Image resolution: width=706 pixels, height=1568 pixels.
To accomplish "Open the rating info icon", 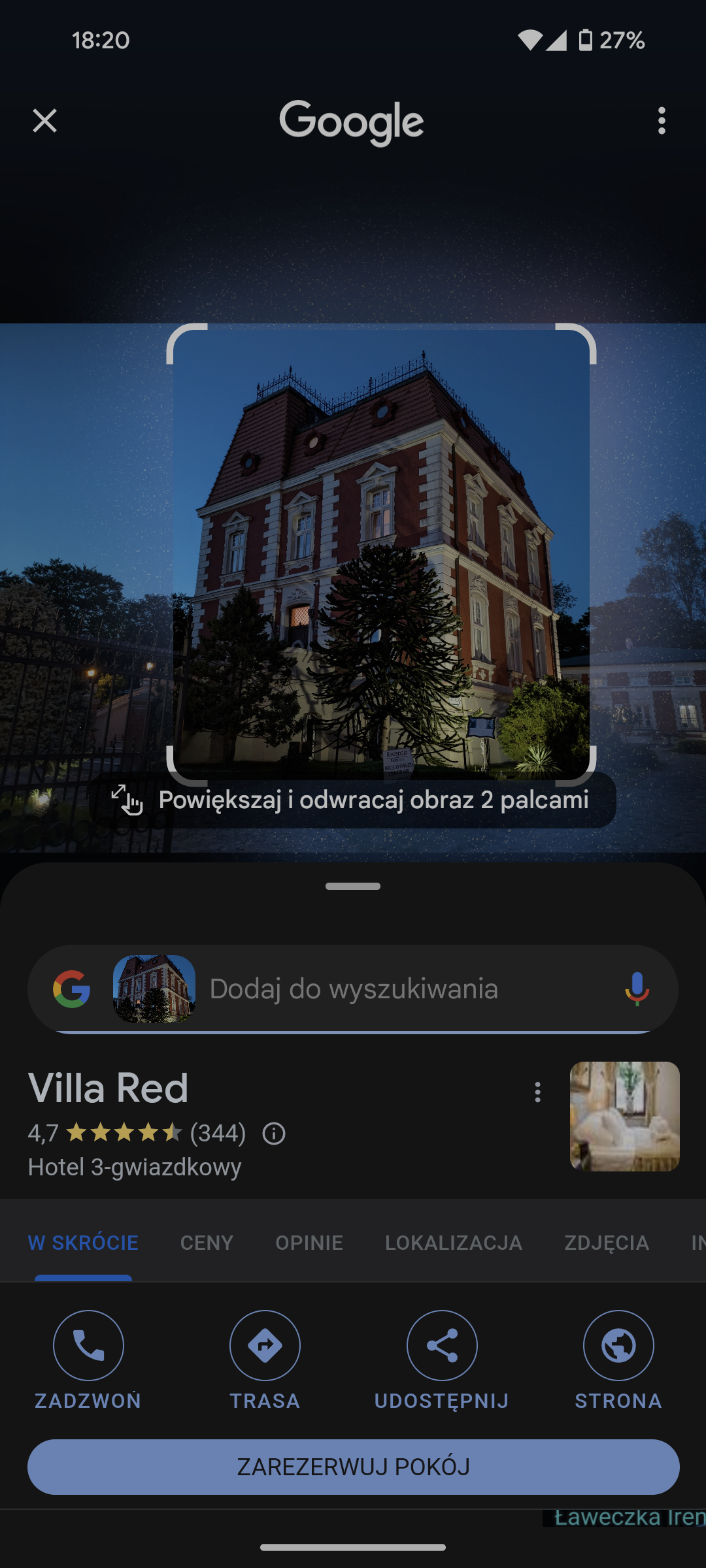I will pyautogui.click(x=274, y=1134).
